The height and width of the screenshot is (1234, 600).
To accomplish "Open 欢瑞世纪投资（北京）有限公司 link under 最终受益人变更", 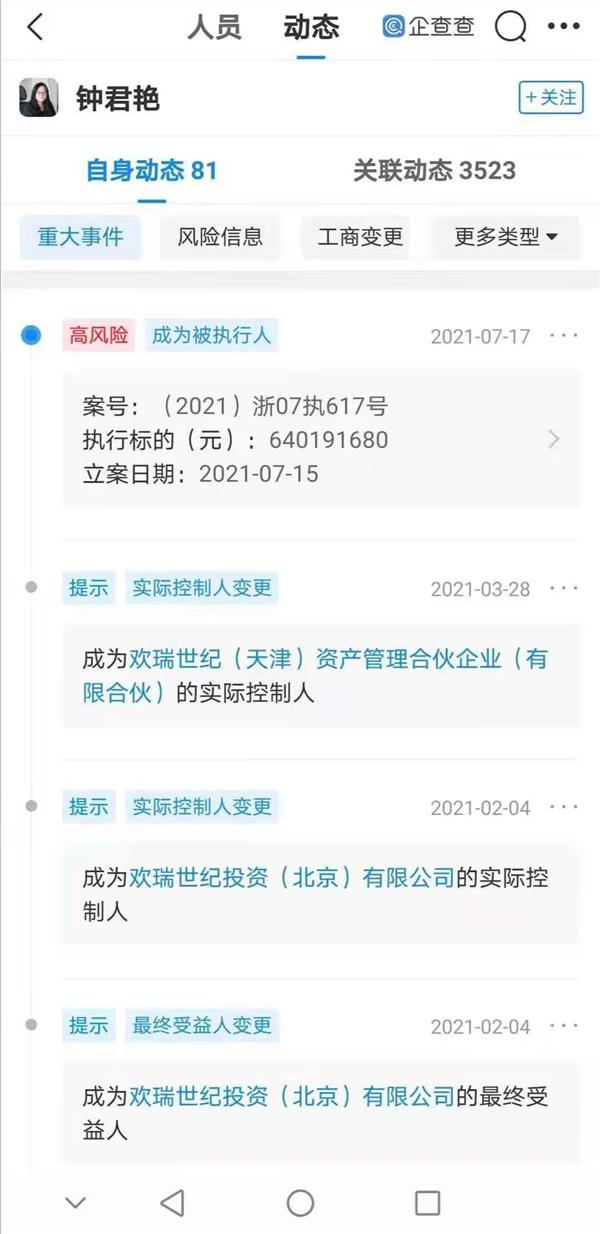I will (292, 1097).
